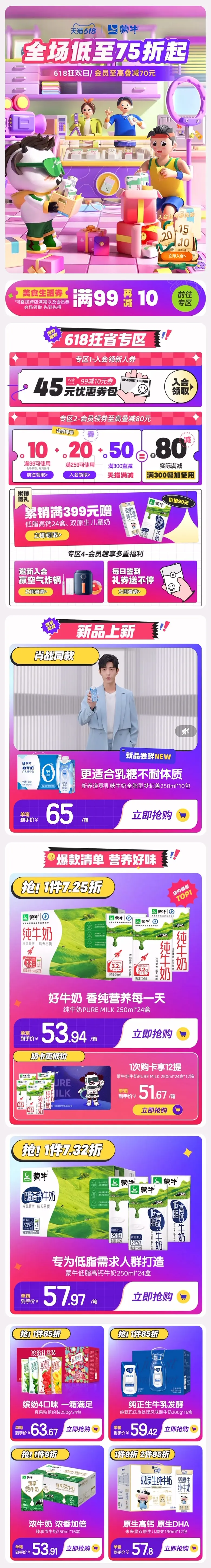211x1568 pixels.
Task: Purchase the 奶卡 1次购卡享12提 at 51.67
Action: click(154, 1110)
